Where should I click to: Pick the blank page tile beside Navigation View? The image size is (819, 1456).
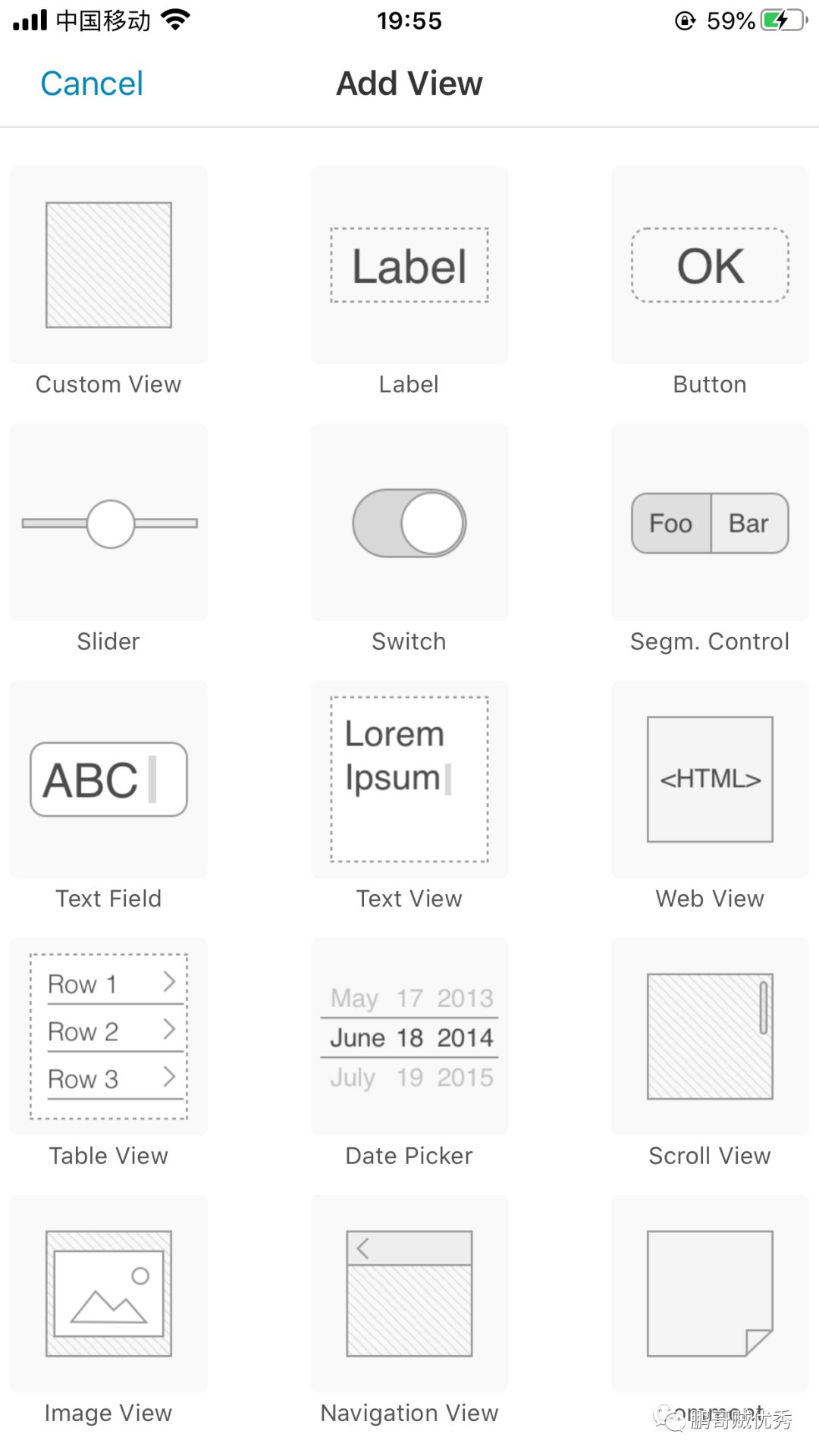point(710,1294)
